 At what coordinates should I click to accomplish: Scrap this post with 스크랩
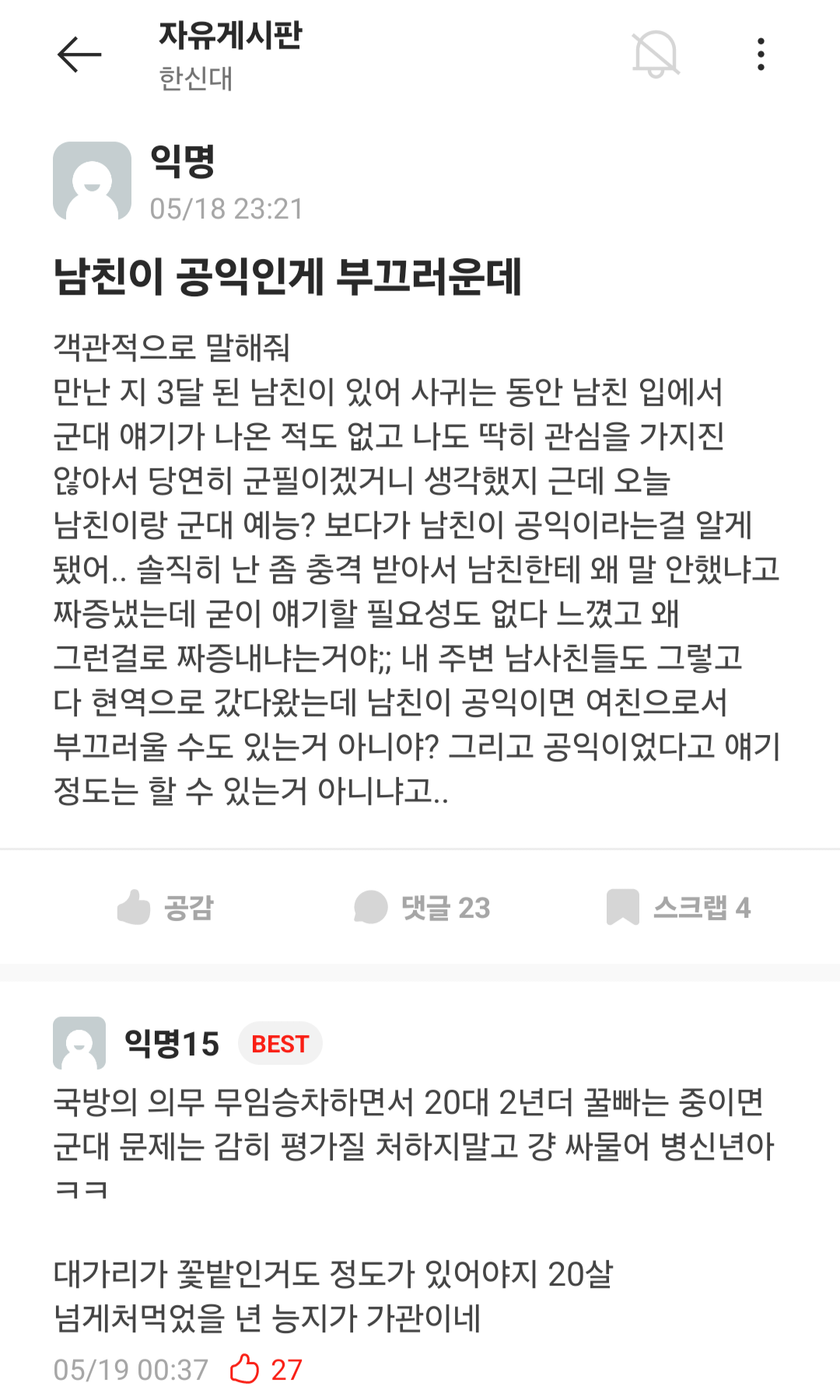[x=678, y=908]
